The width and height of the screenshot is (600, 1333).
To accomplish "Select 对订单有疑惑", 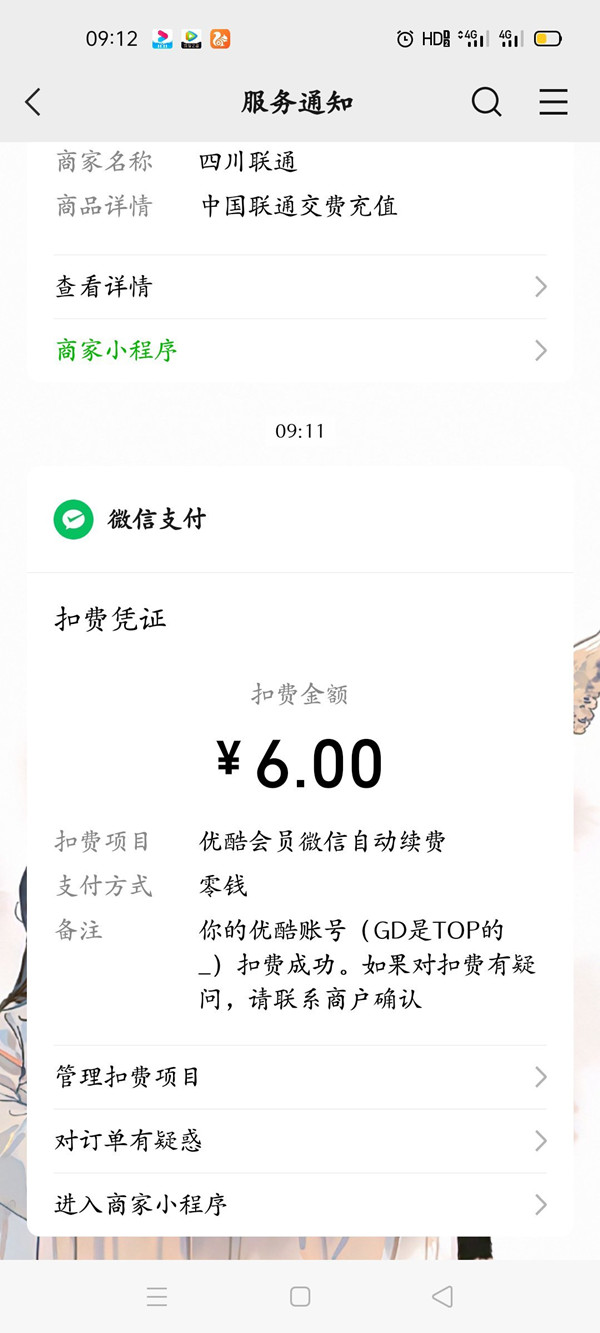I will tap(300, 1140).
